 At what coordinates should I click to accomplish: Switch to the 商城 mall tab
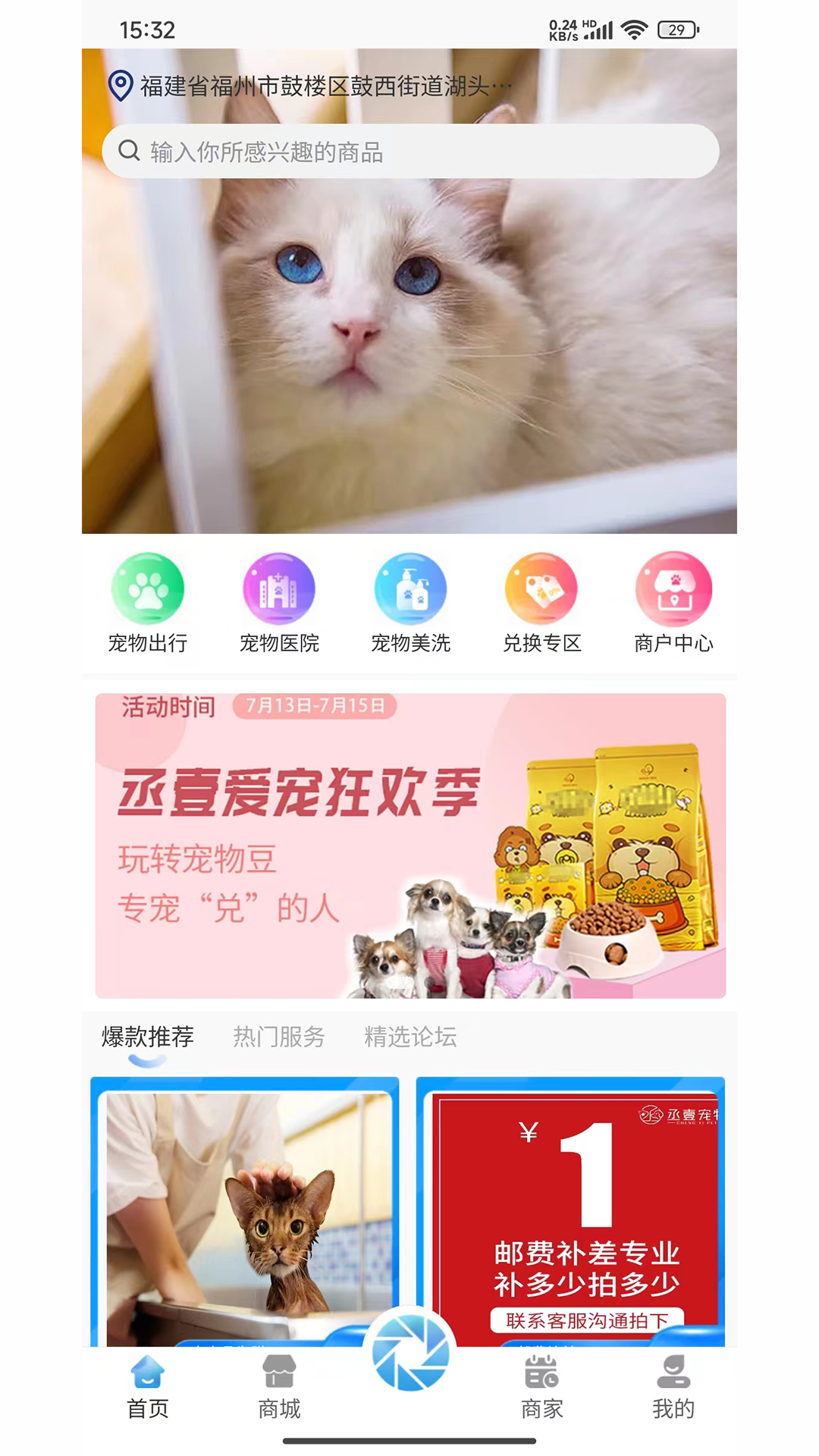click(x=279, y=1388)
